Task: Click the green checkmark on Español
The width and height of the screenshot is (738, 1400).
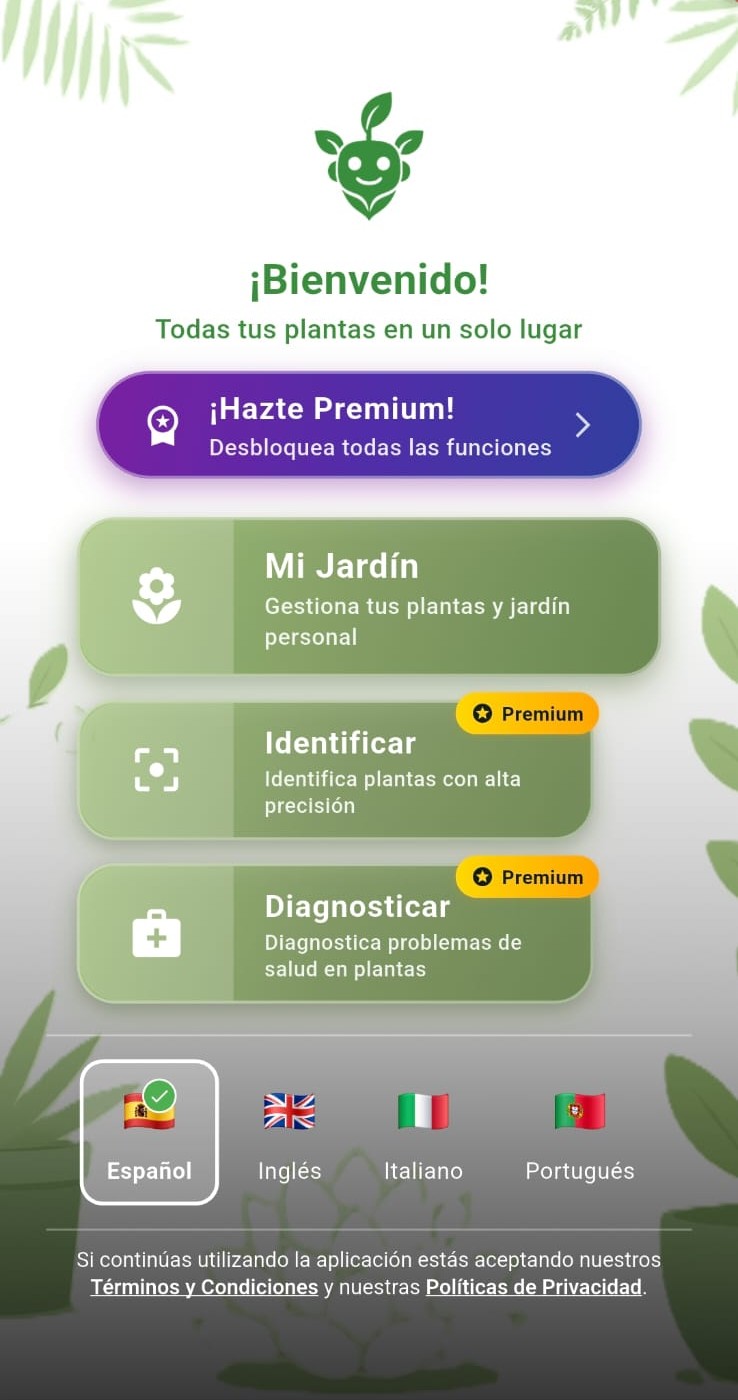Action: tap(160, 1095)
